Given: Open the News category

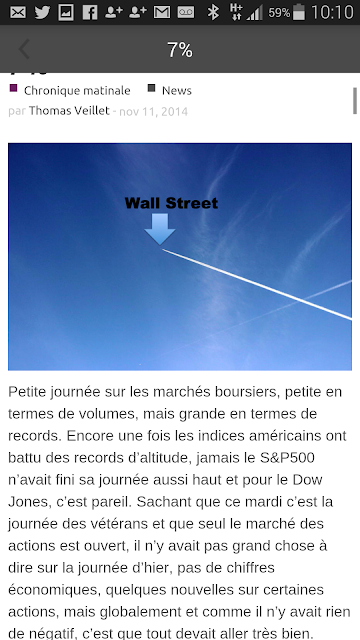Looking at the screenshot, I should pos(176,90).
